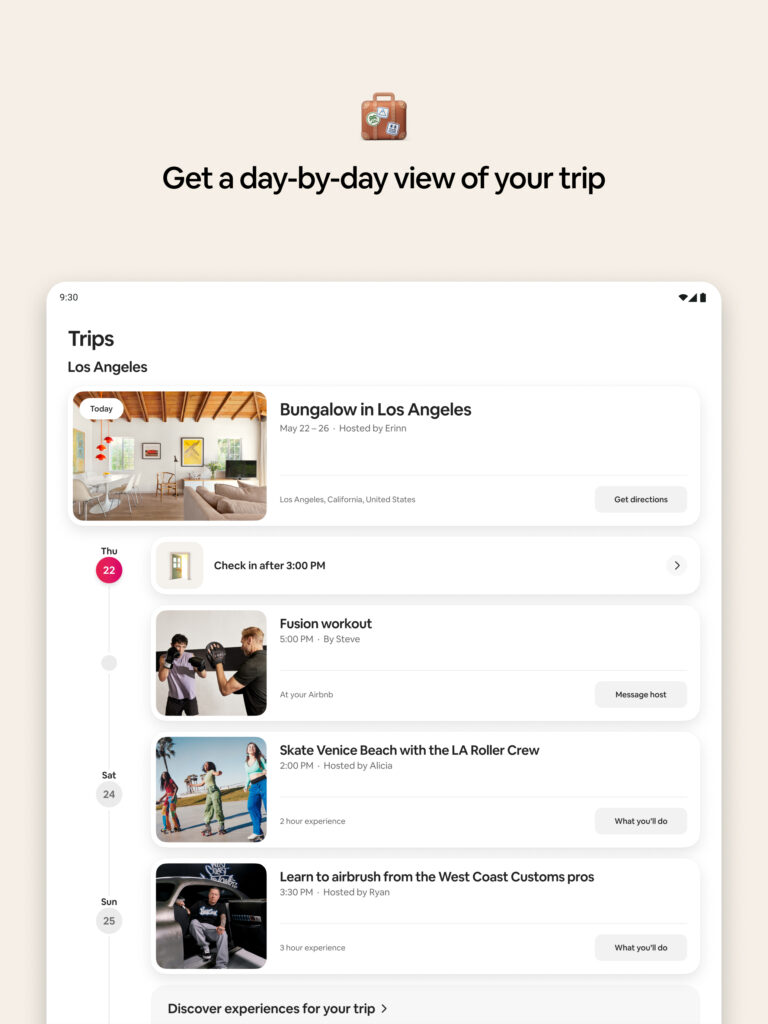Select the Sat 24 date marker
Screen dimensions: 768x1024
click(x=109, y=794)
